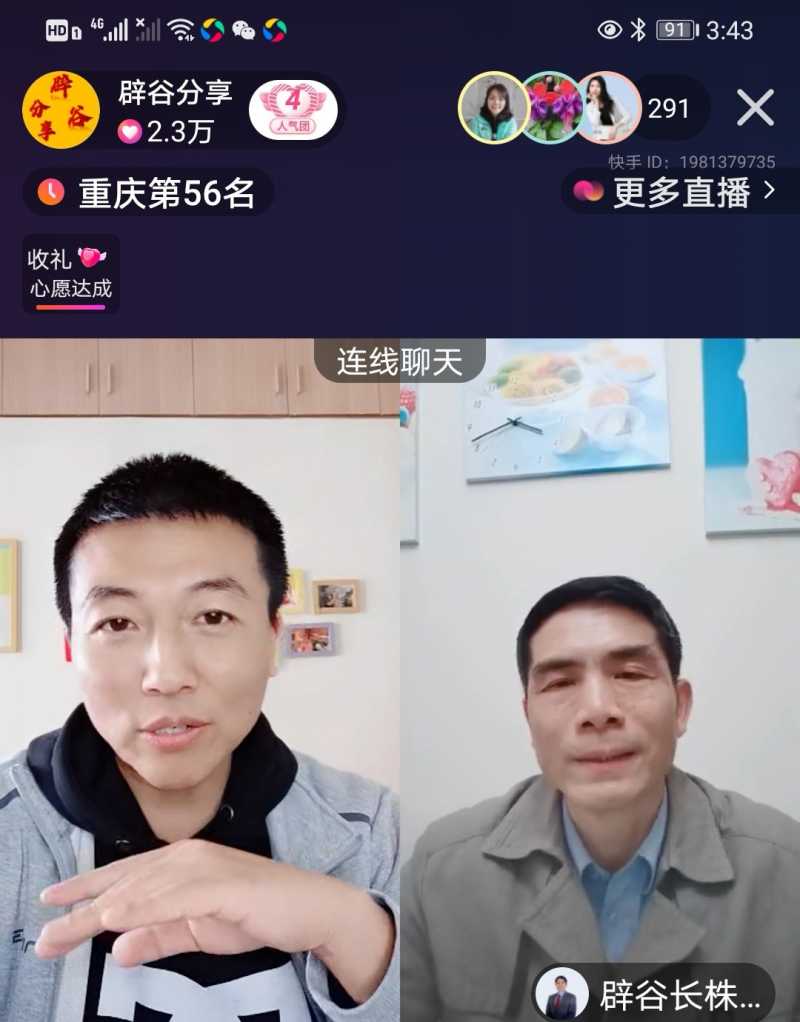Open guest profile 辟谷长株...
This screenshot has width=800, height=1022.
653,996
